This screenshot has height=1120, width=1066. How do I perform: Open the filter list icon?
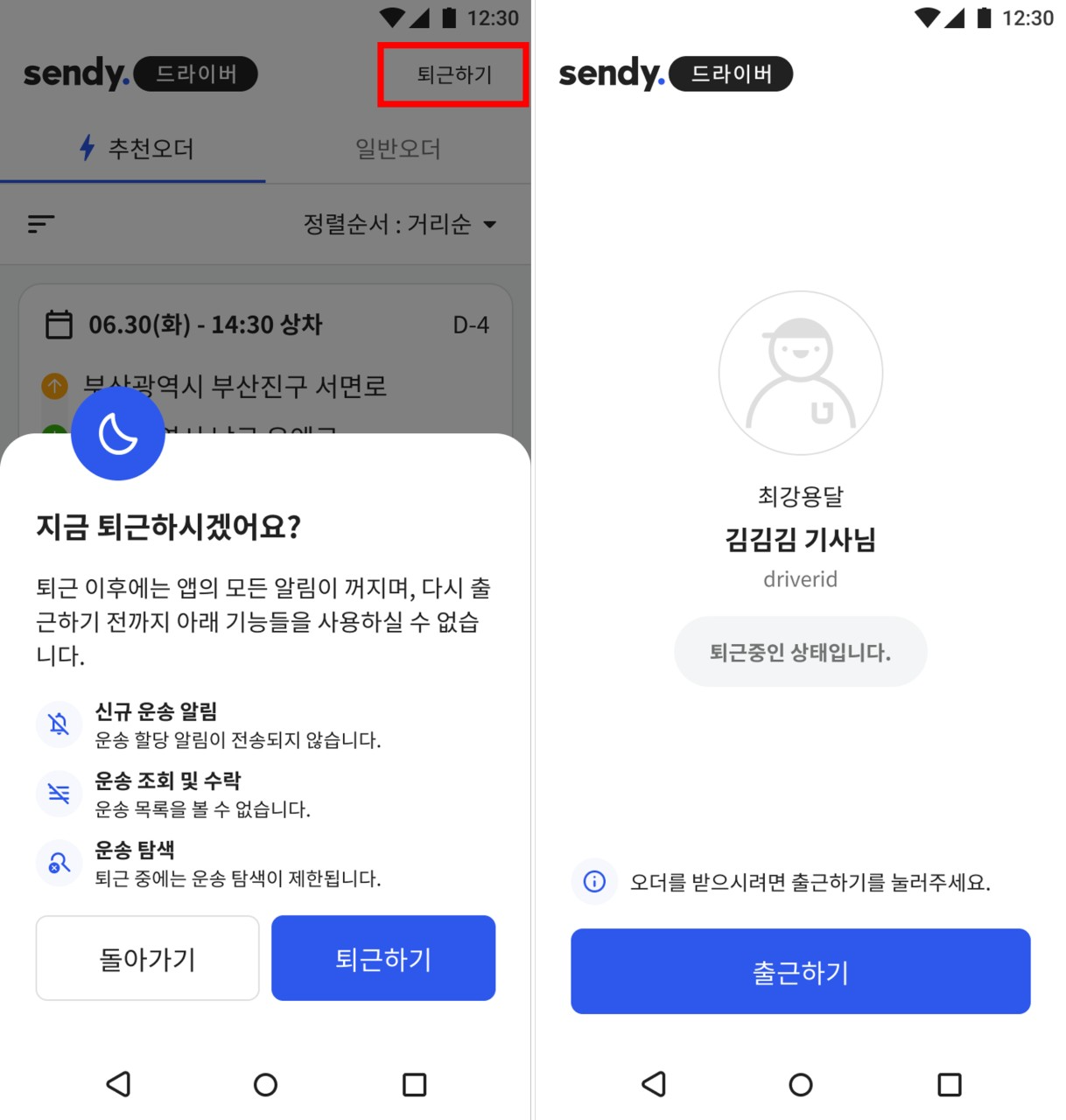click(40, 225)
